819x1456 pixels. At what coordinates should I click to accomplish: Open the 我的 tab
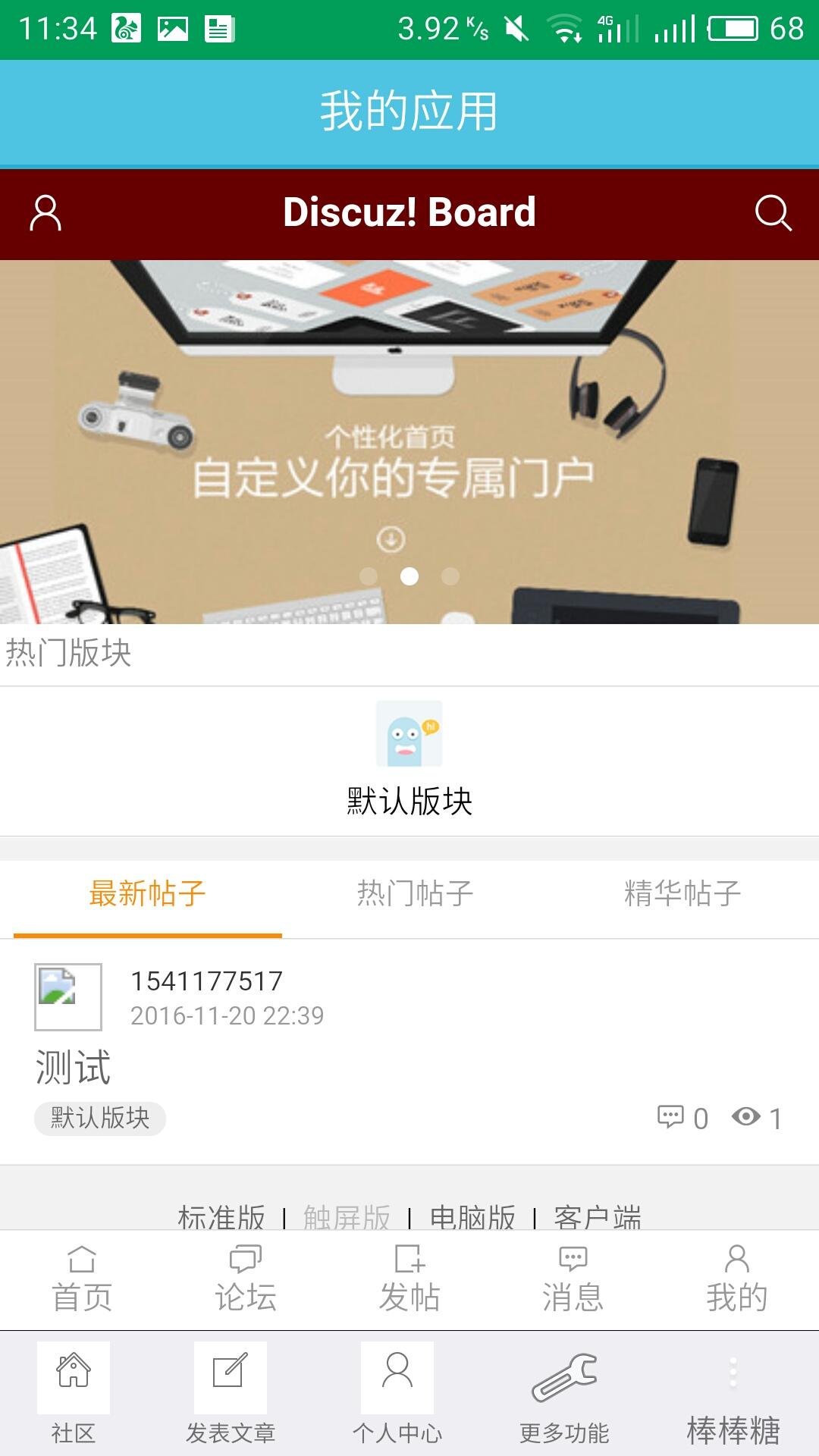point(737,1280)
